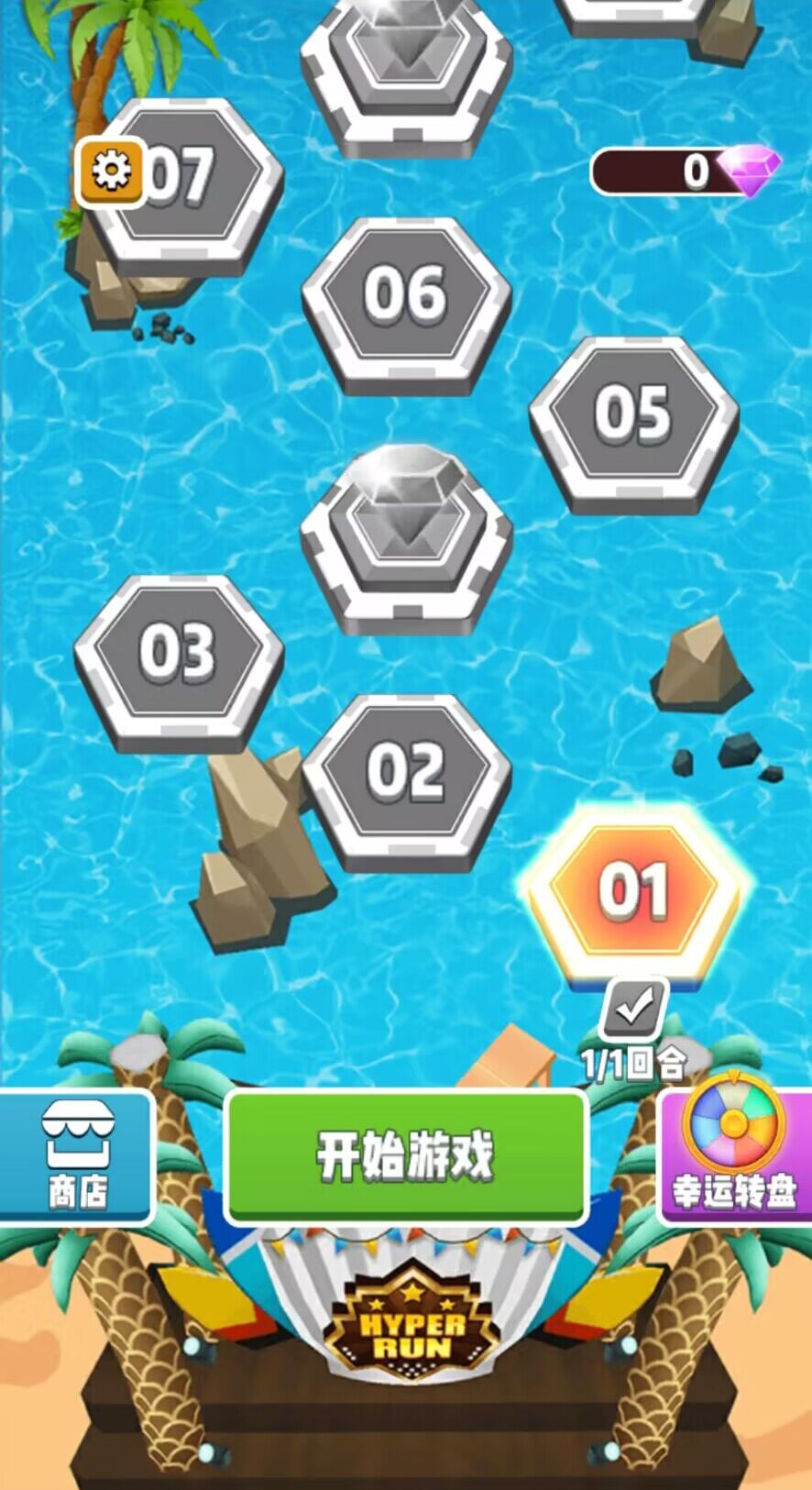The image size is (812, 1490).
Task: Open the settings gear icon
Action: point(112,171)
